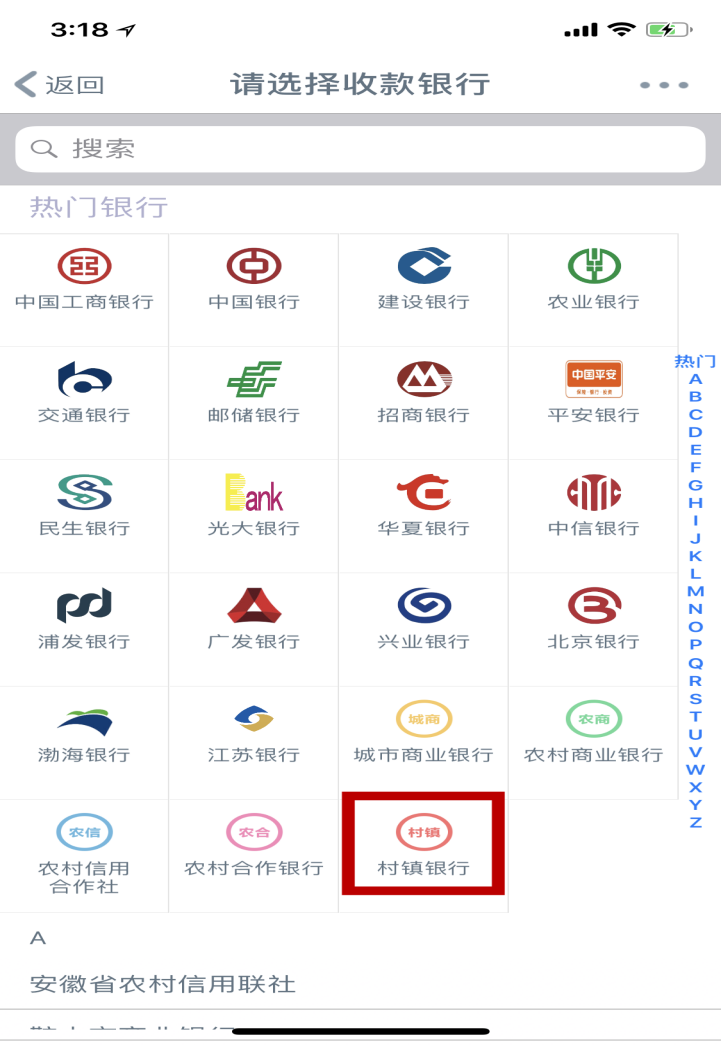The height and width of the screenshot is (1045, 721).
Task: Open the three-dot overflow menu
Action: pyautogui.click(x=664, y=85)
